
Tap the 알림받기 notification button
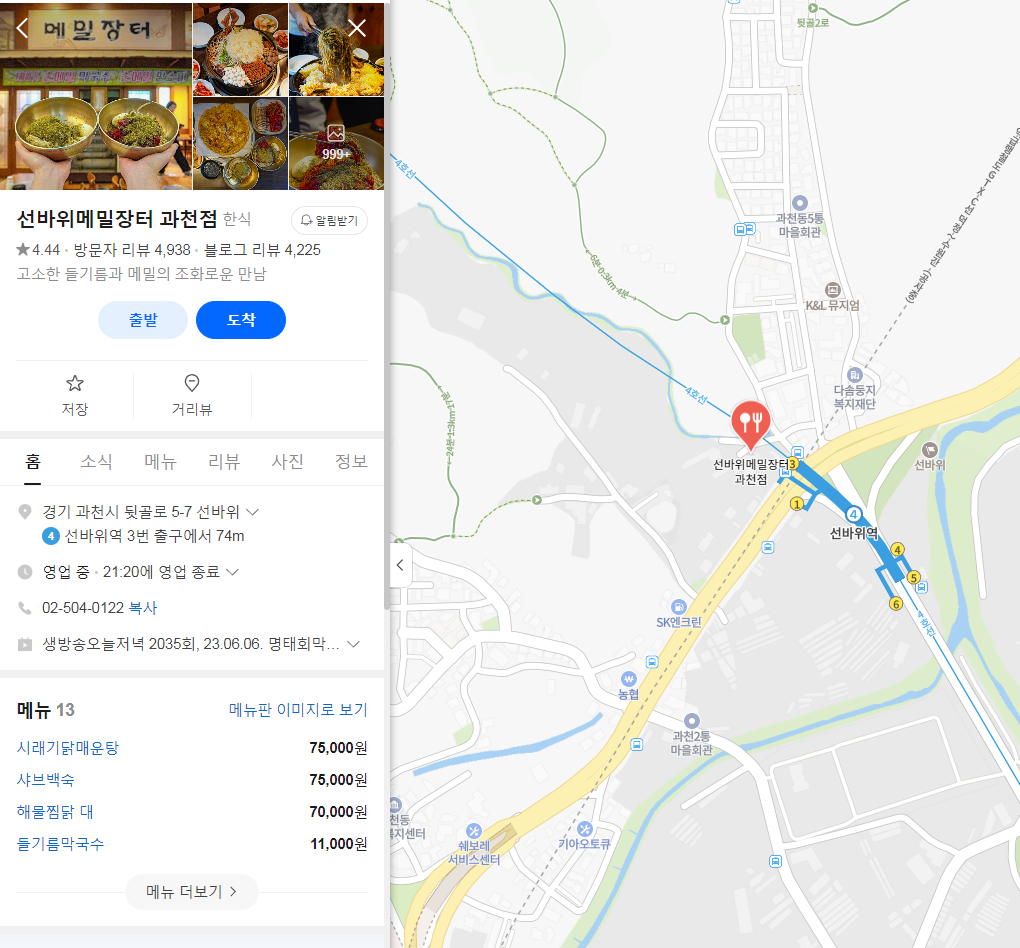click(329, 220)
